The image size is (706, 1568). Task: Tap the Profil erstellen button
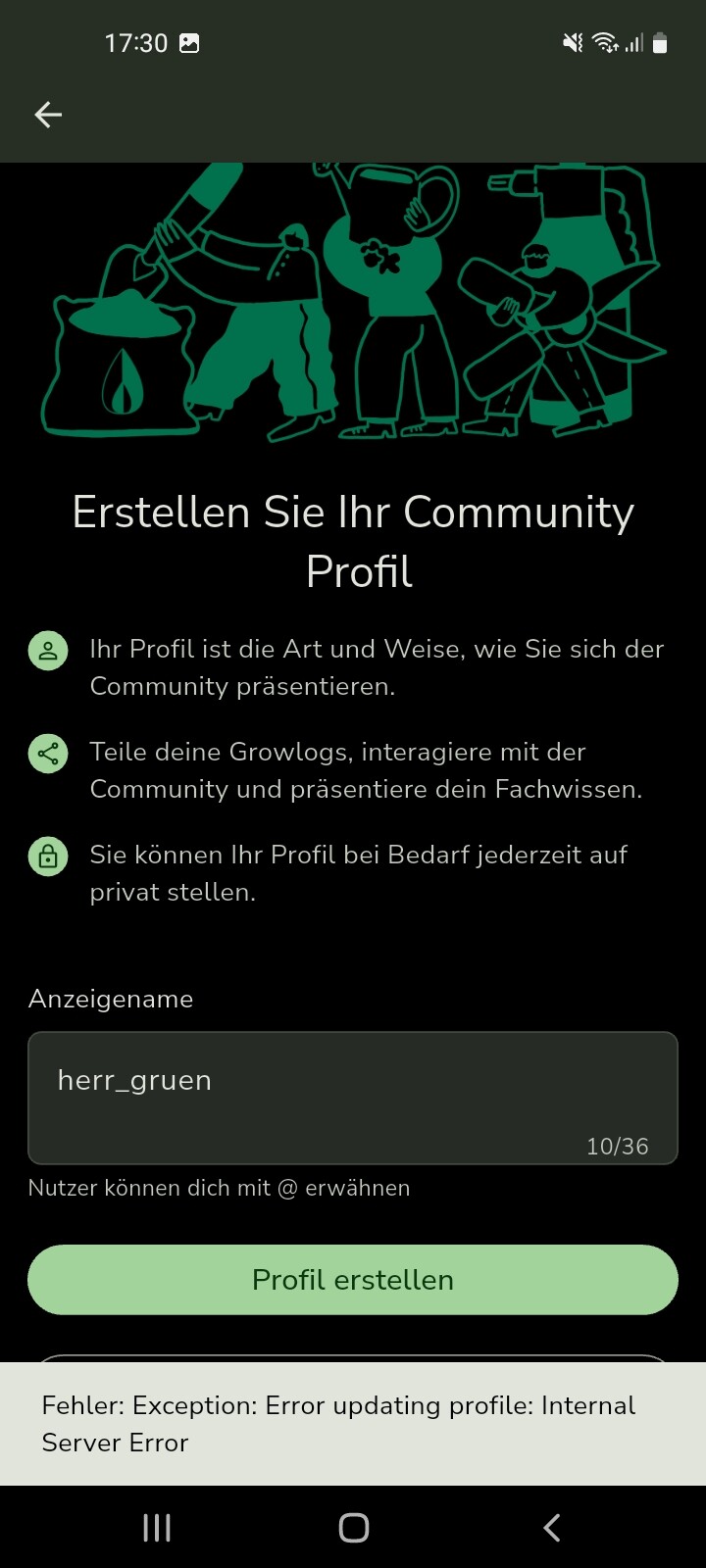pos(353,1280)
